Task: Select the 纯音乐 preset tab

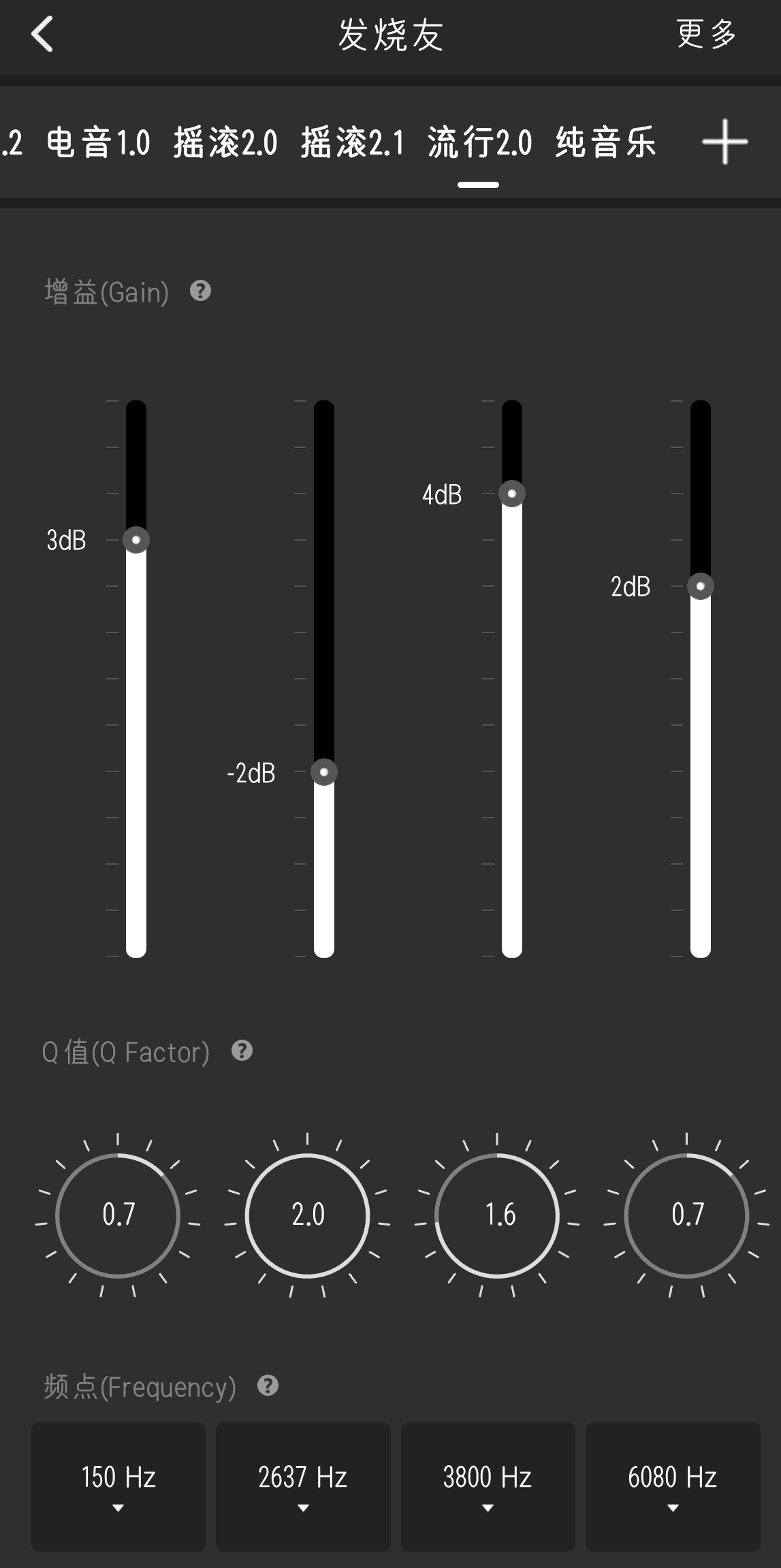Action: coord(605,143)
